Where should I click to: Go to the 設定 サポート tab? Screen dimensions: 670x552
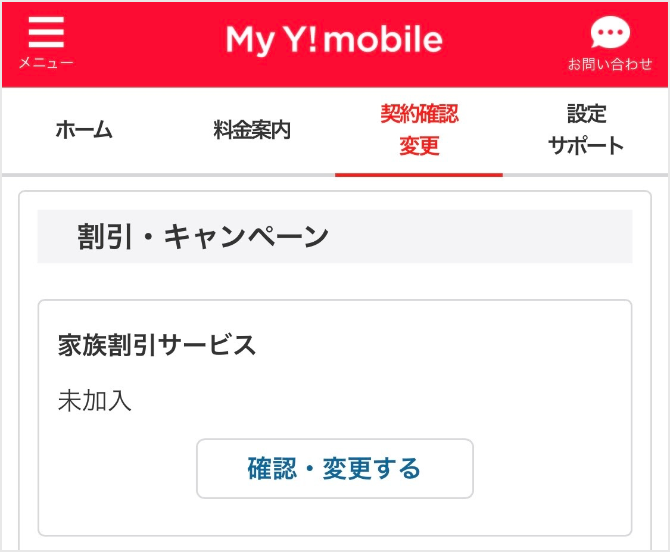[x=586, y=130]
